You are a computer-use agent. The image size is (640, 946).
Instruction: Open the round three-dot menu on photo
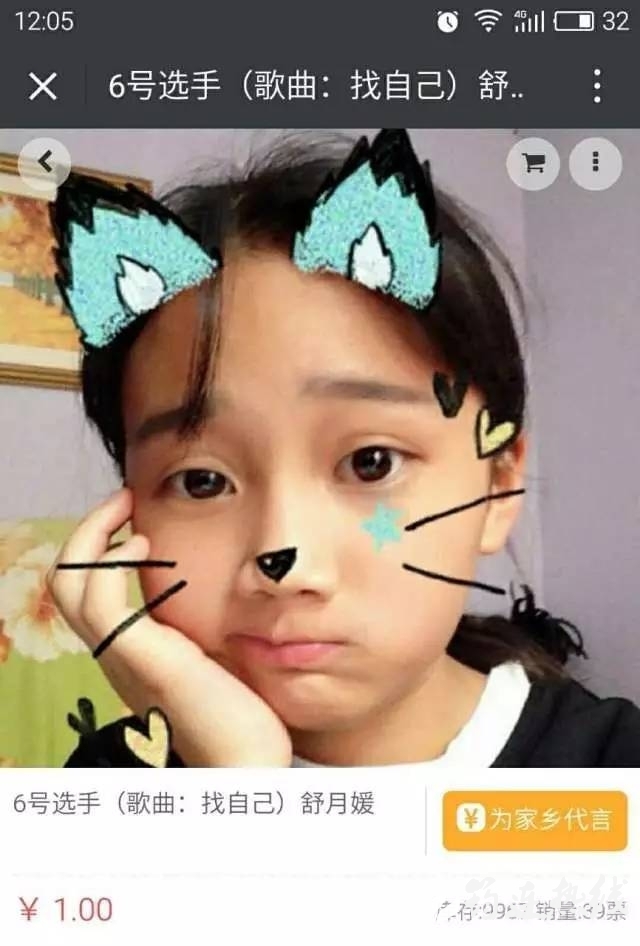(595, 163)
